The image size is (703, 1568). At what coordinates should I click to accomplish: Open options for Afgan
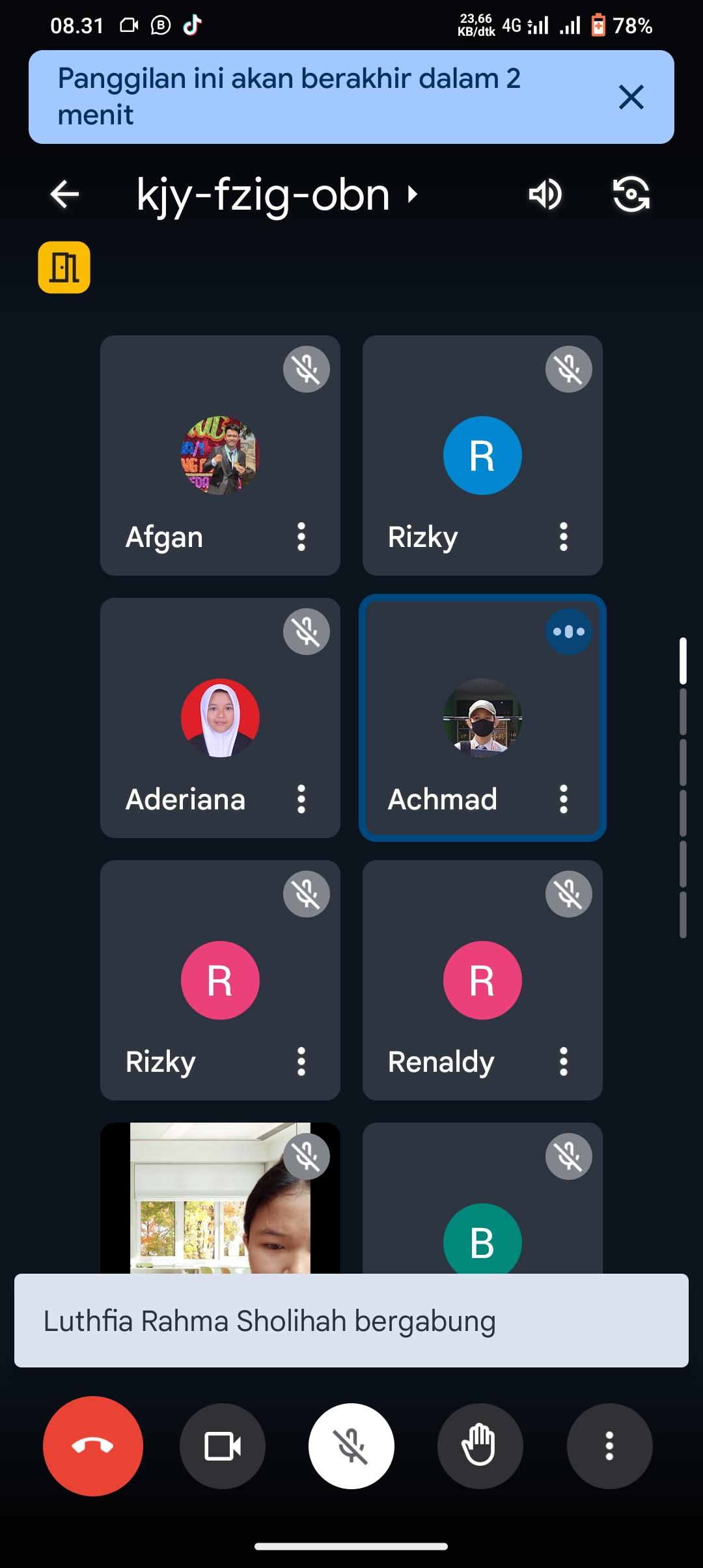(301, 537)
